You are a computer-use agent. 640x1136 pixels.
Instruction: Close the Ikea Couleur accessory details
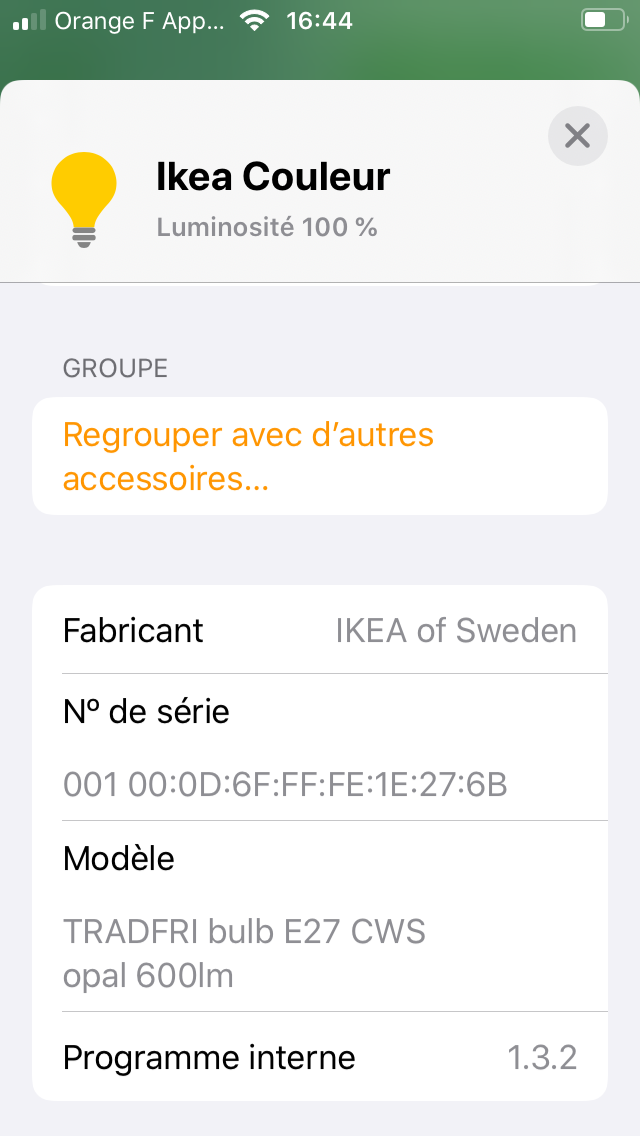click(x=577, y=135)
